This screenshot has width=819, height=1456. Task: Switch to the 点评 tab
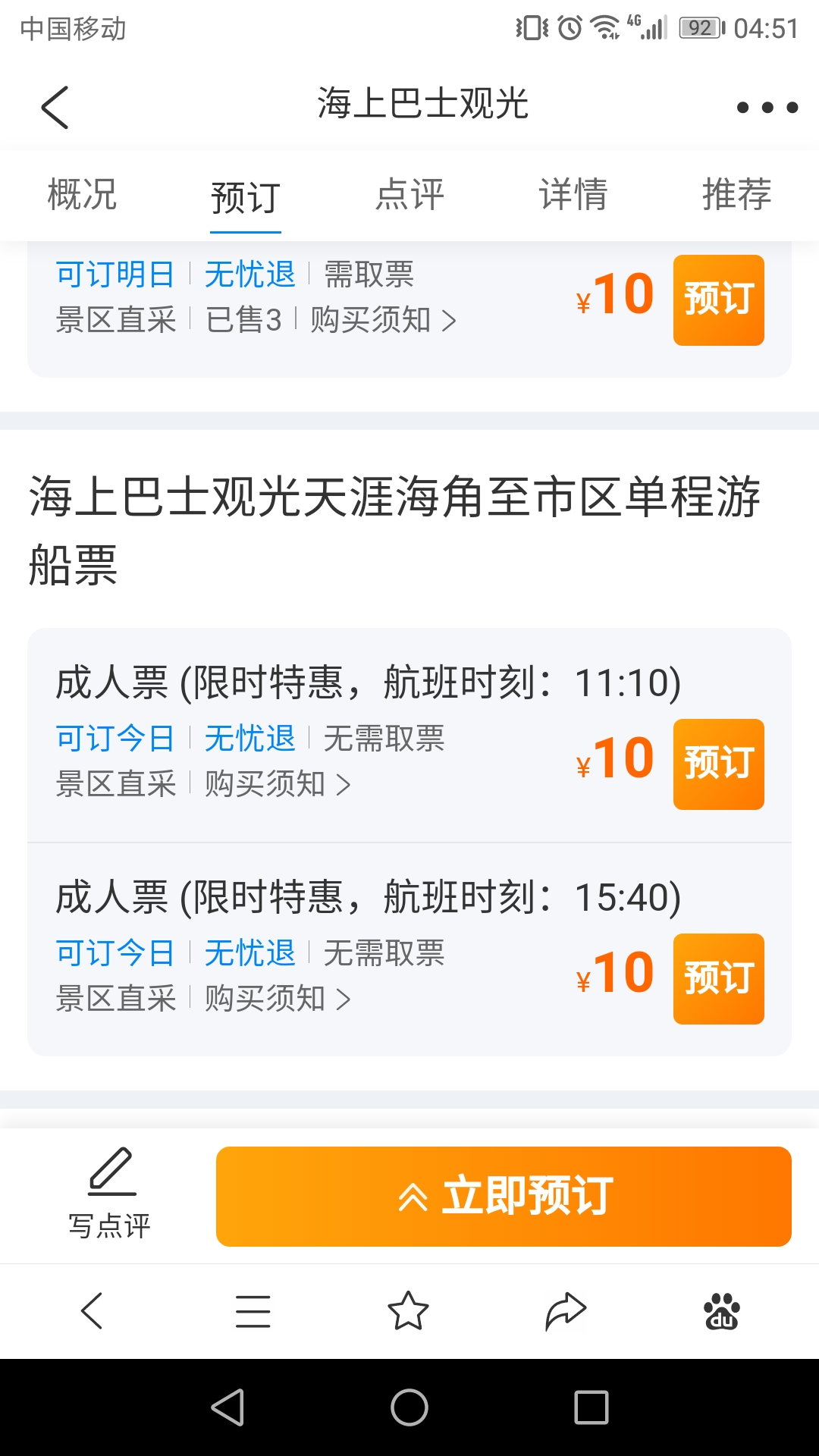point(409,194)
